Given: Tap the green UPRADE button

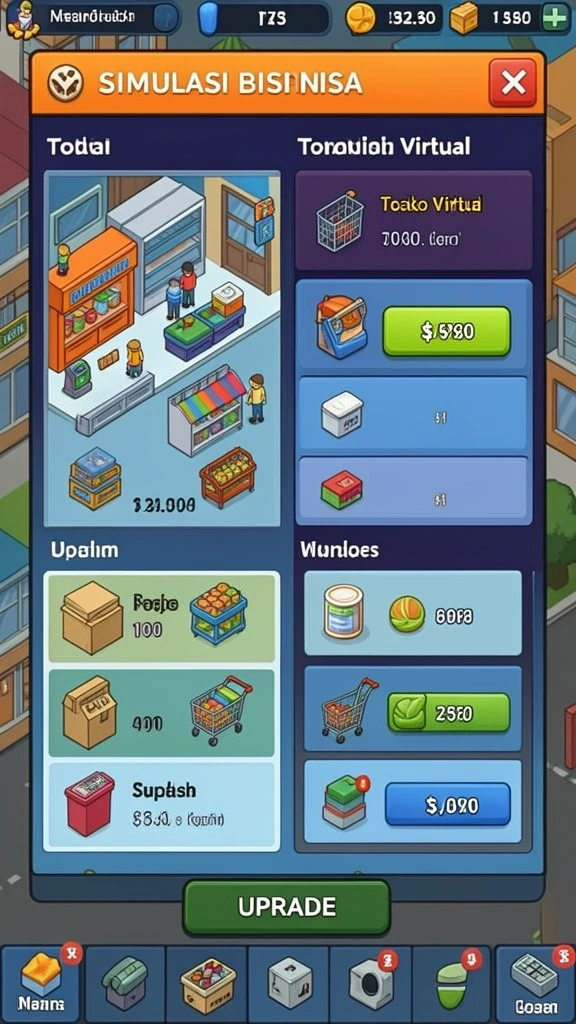Looking at the screenshot, I should tap(287, 907).
